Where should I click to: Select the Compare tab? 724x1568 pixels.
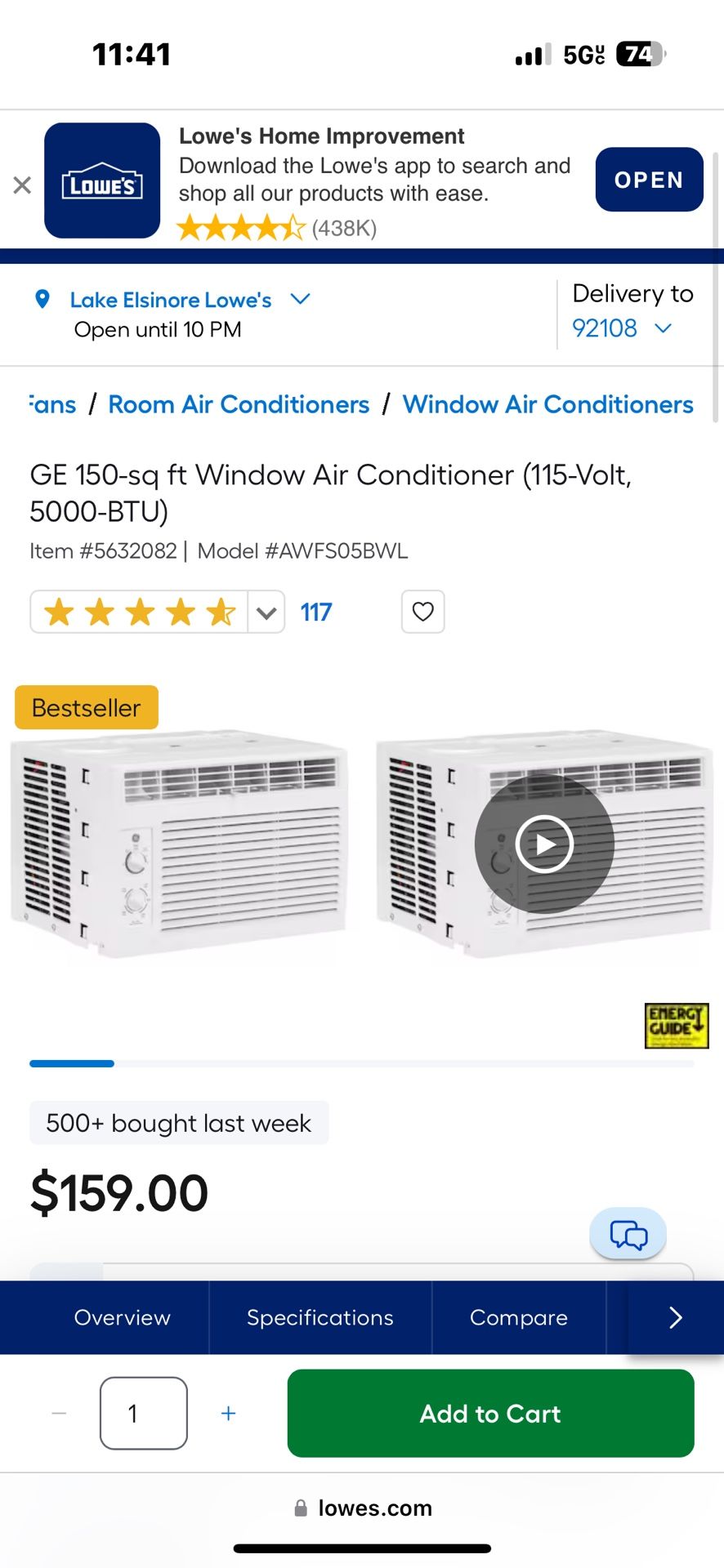pos(518,1317)
